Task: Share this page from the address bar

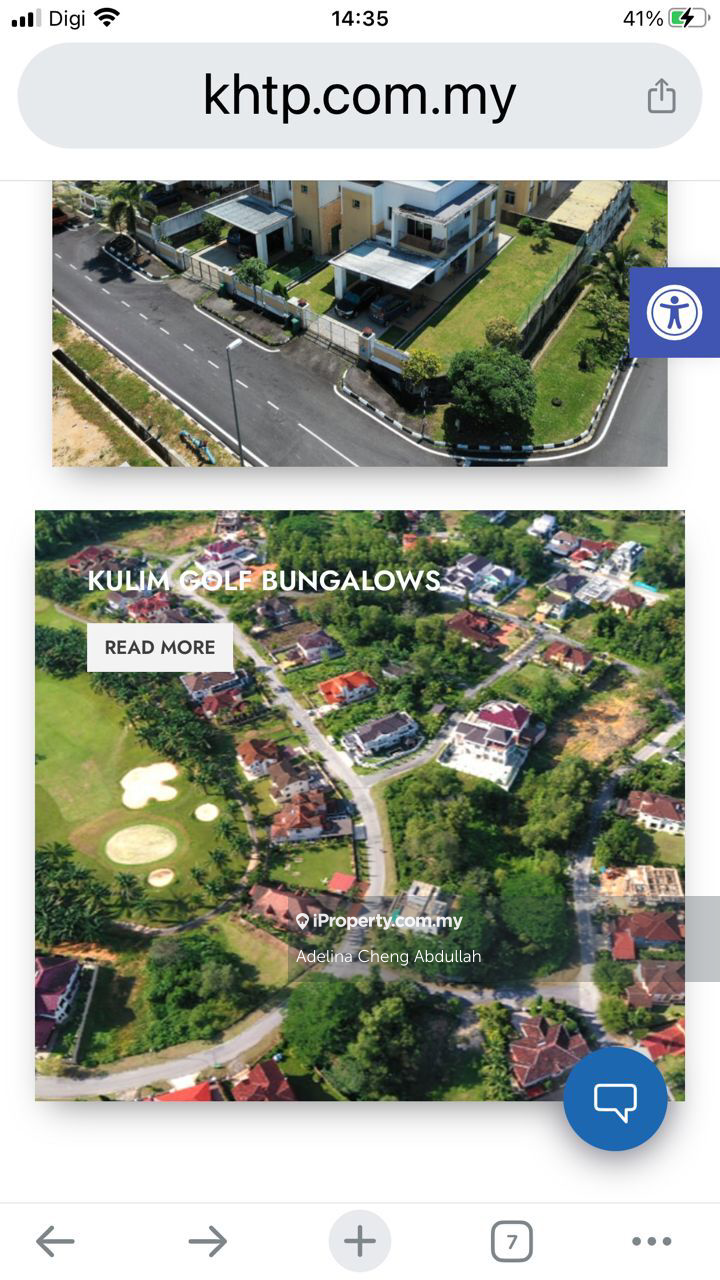Action: (x=661, y=96)
